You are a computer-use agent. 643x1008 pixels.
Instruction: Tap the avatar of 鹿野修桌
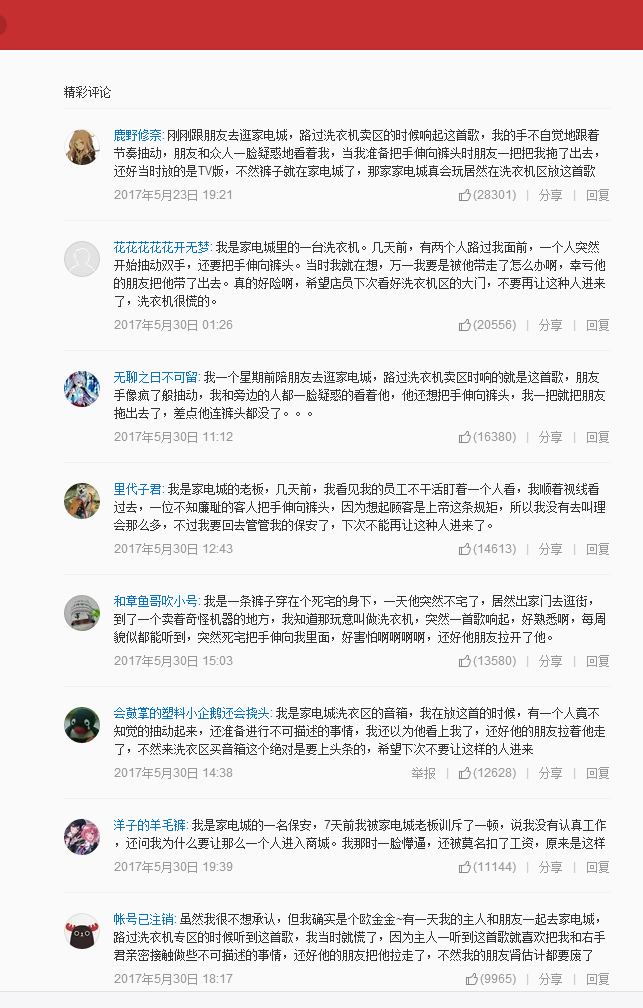(x=82, y=147)
